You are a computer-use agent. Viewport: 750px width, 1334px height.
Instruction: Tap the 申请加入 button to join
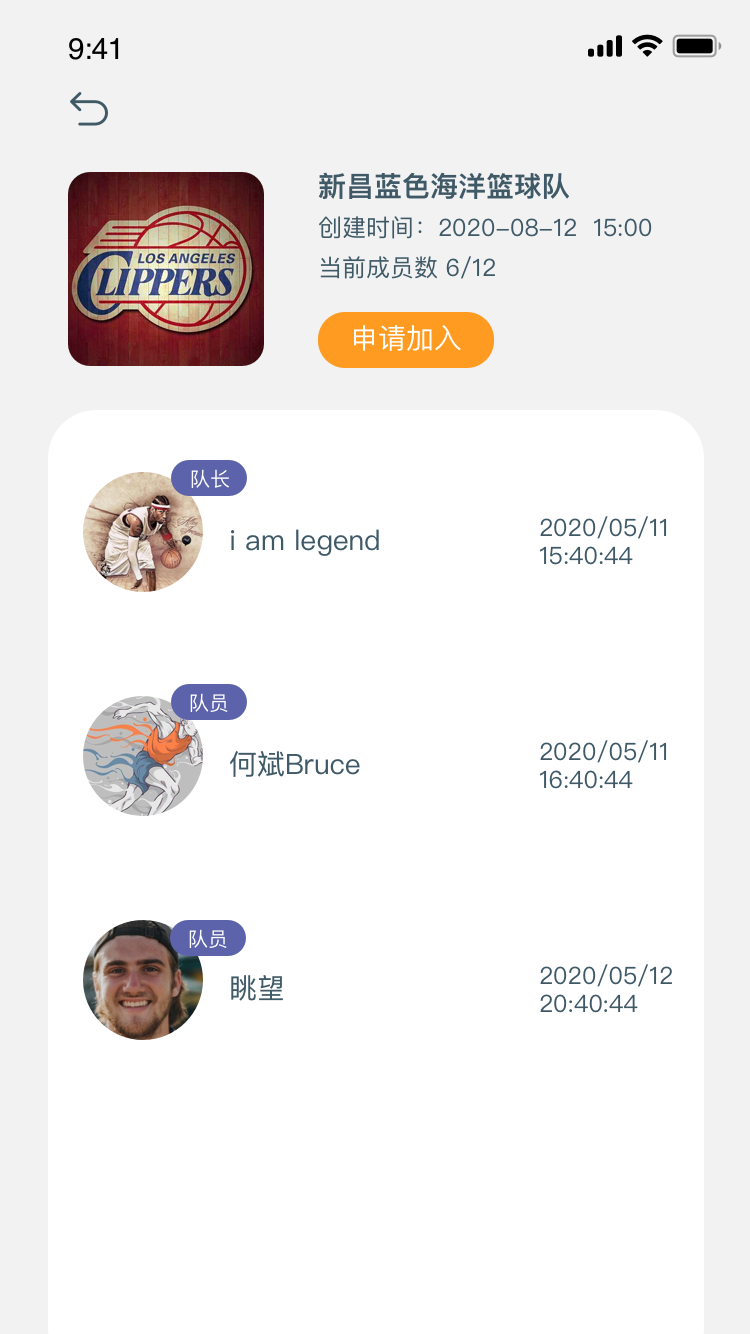click(406, 340)
